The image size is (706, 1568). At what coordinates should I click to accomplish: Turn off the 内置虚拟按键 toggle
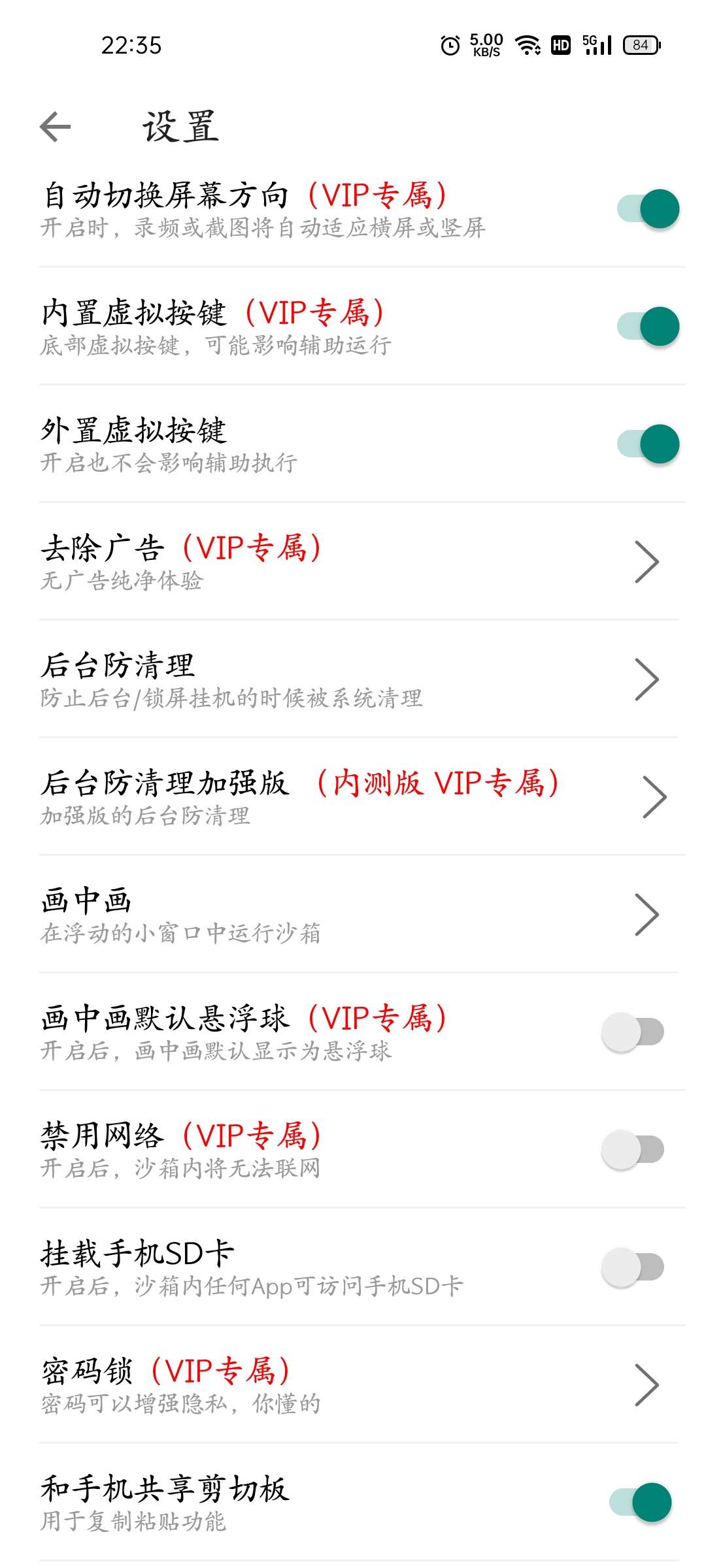pyautogui.click(x=647, y=325)
